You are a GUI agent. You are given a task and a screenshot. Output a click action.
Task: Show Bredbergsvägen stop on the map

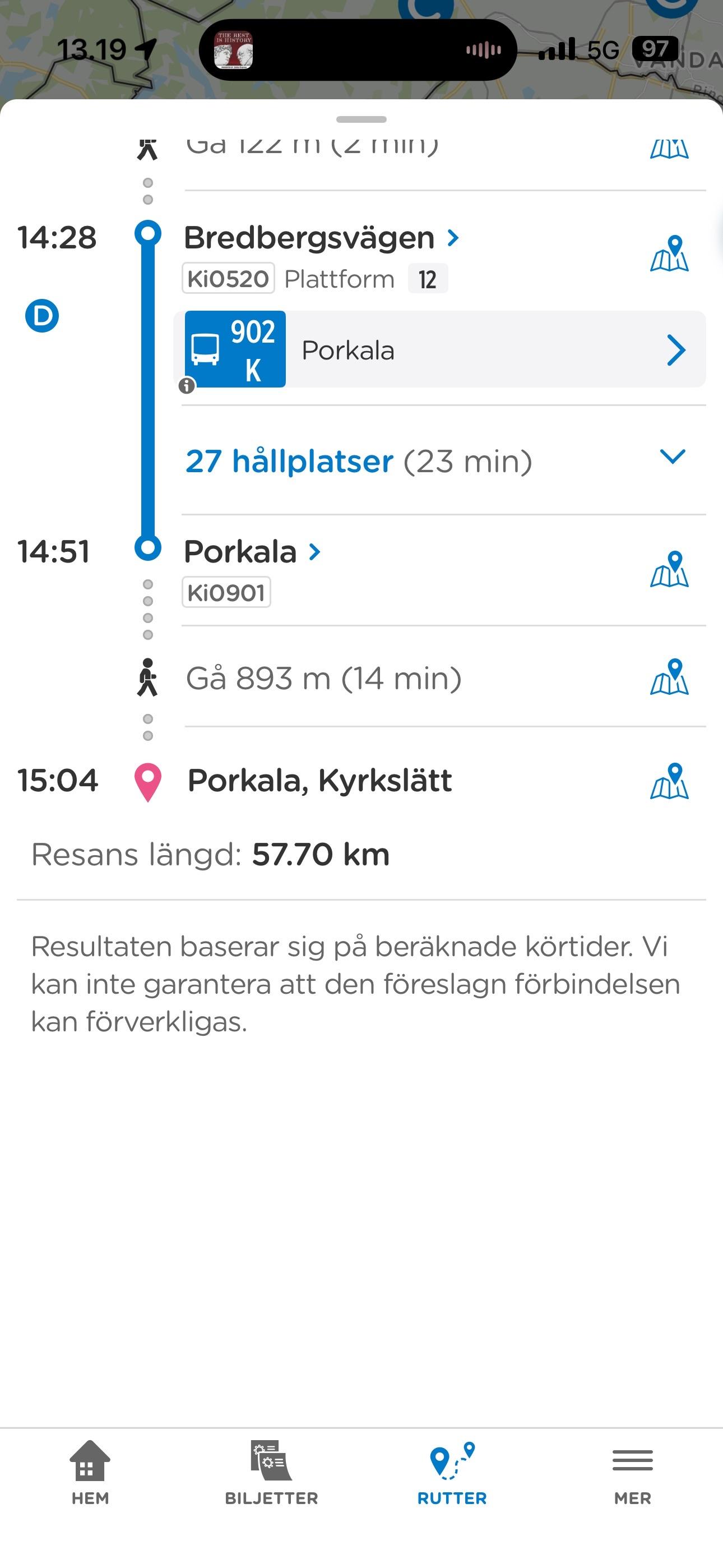(669, 254)
